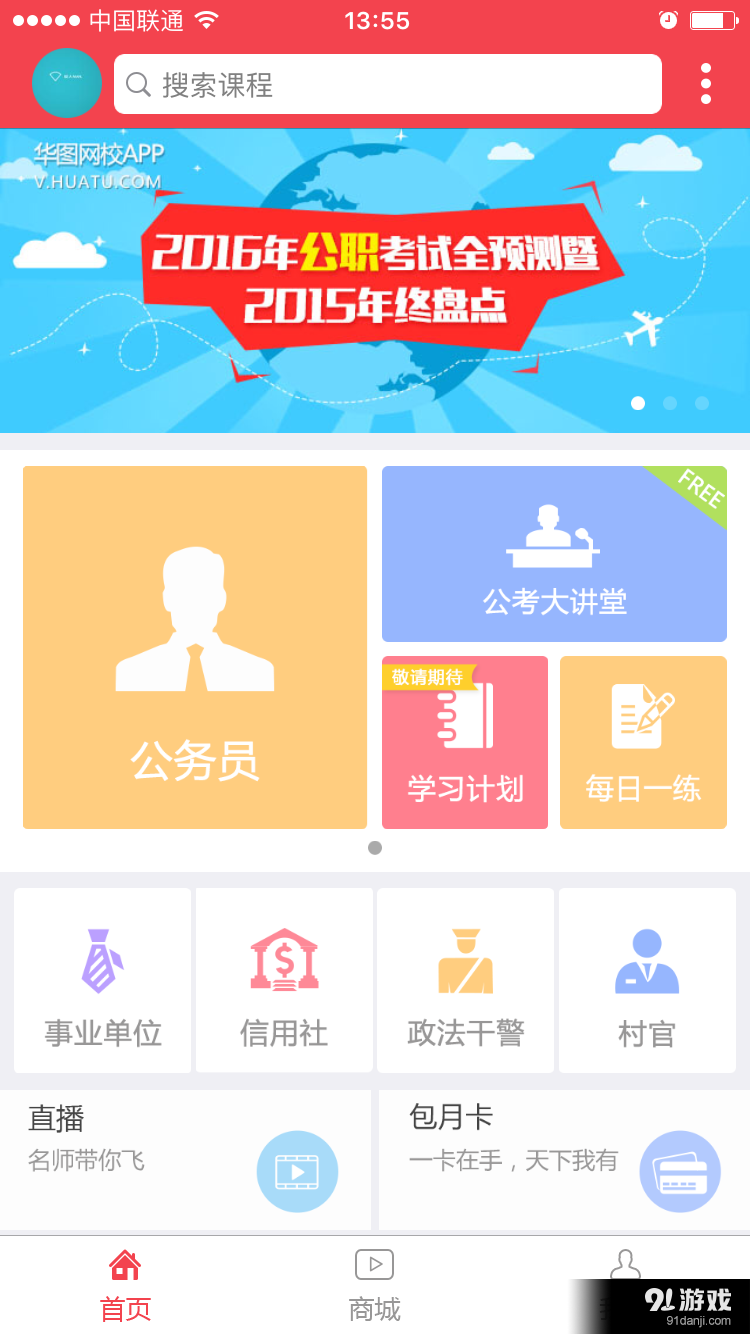Select the 公务员 civil servant section
750x1334 pixels.
click(194, 647)
